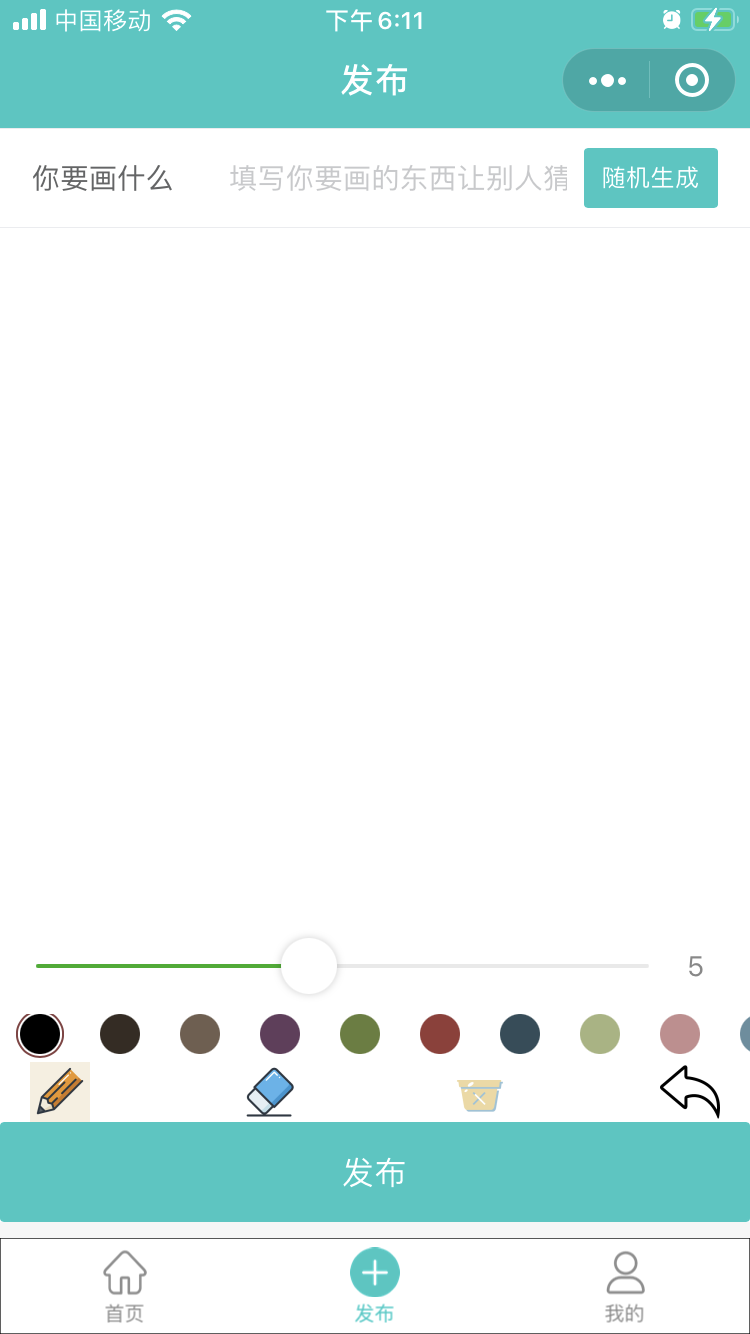
Task: Choose the brick red color swatch
Action: tap(440, 1034)
